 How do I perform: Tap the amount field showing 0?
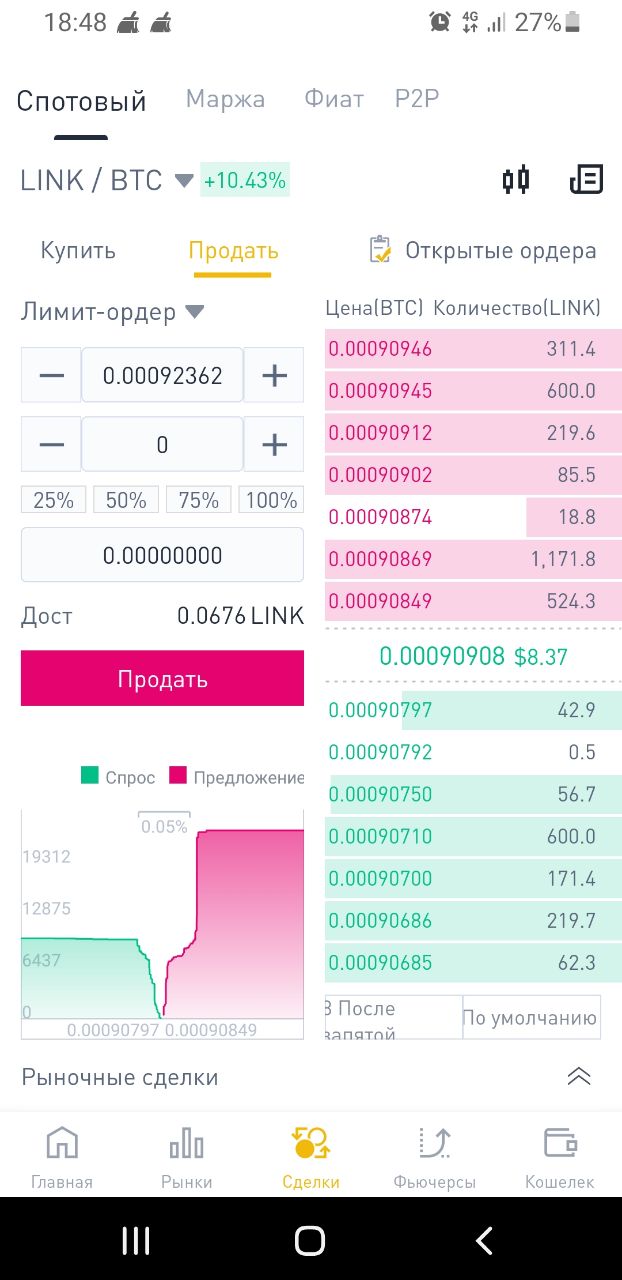[x=162, y=445]
